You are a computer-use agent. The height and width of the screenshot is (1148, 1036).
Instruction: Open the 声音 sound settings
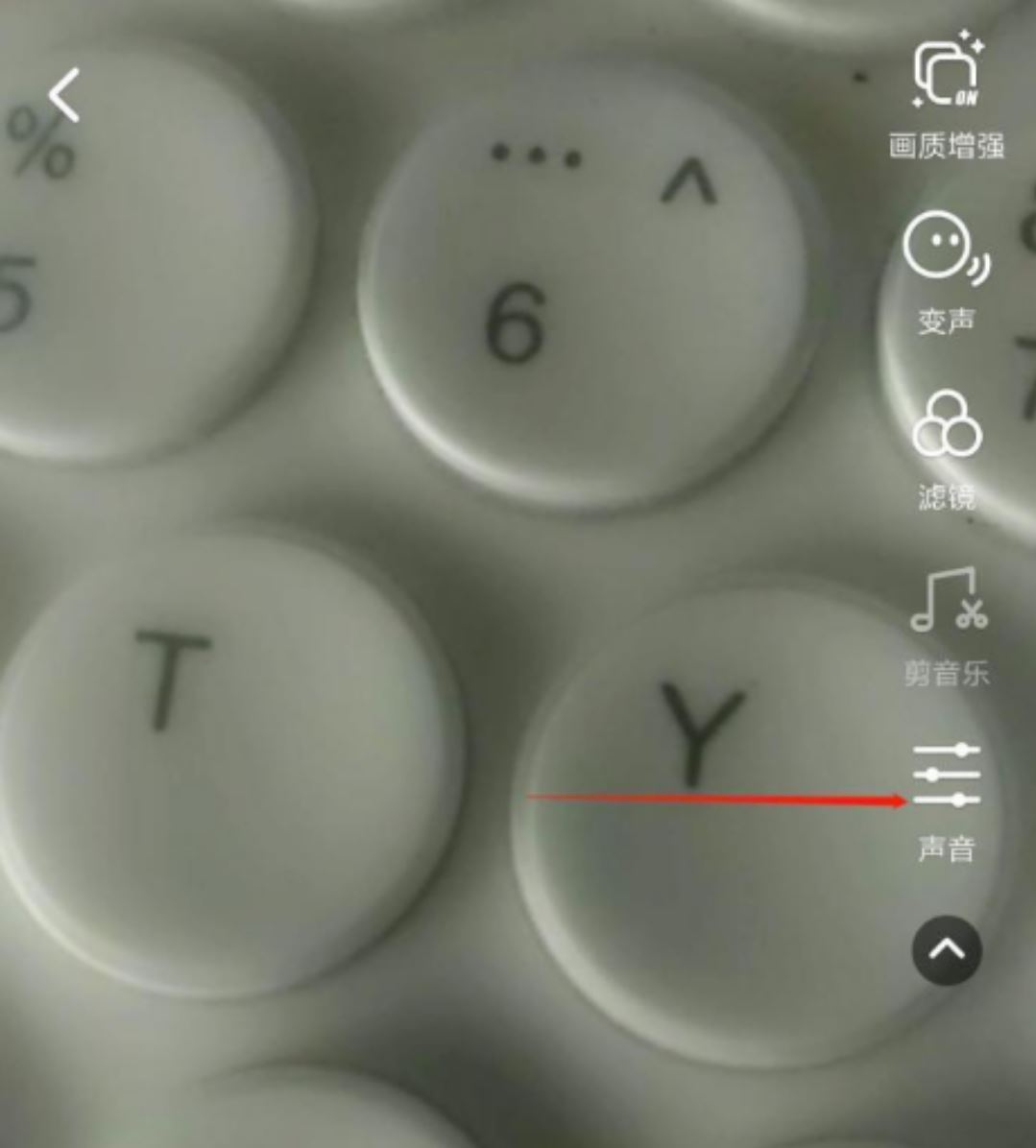pyautogui.click(x=947, y=776)
